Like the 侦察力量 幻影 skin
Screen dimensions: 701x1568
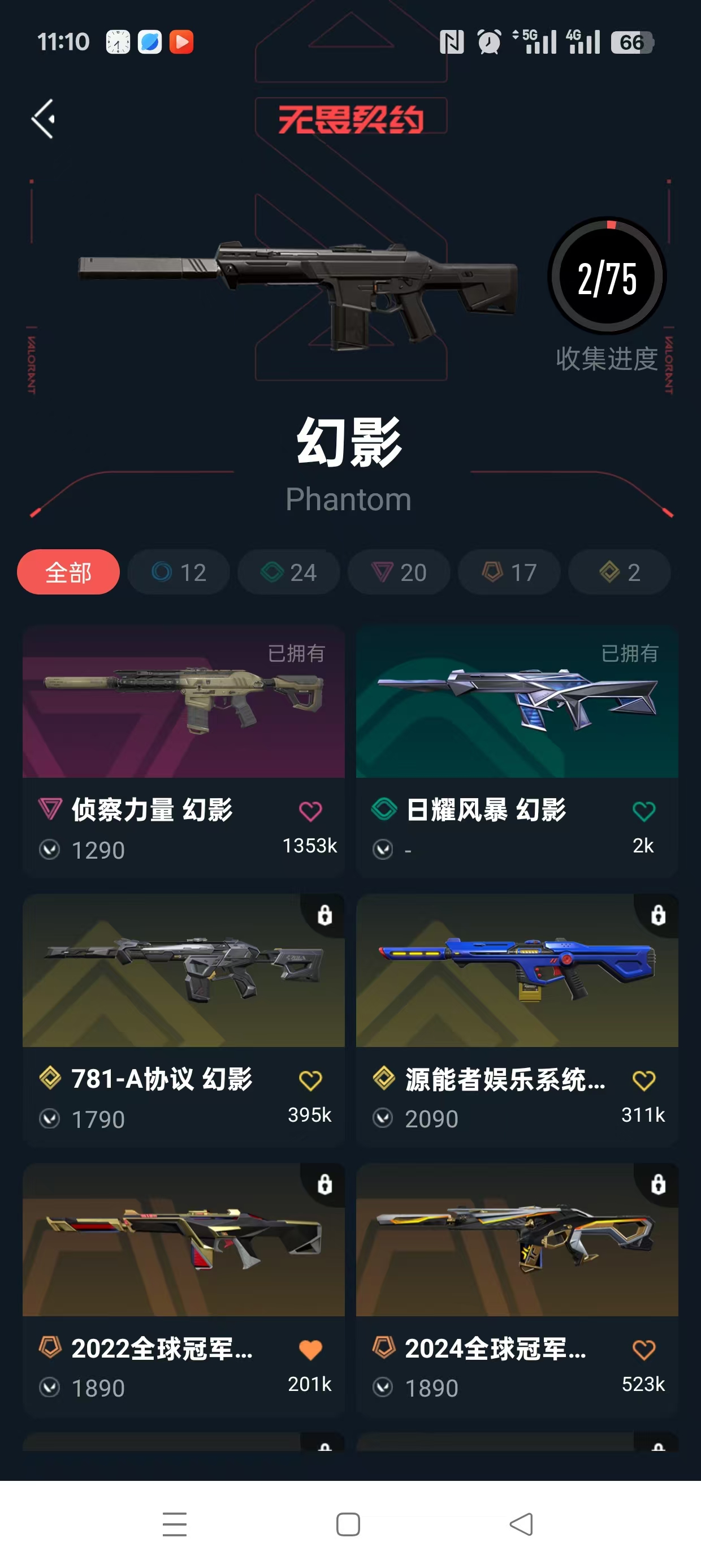tap(310, 811)
